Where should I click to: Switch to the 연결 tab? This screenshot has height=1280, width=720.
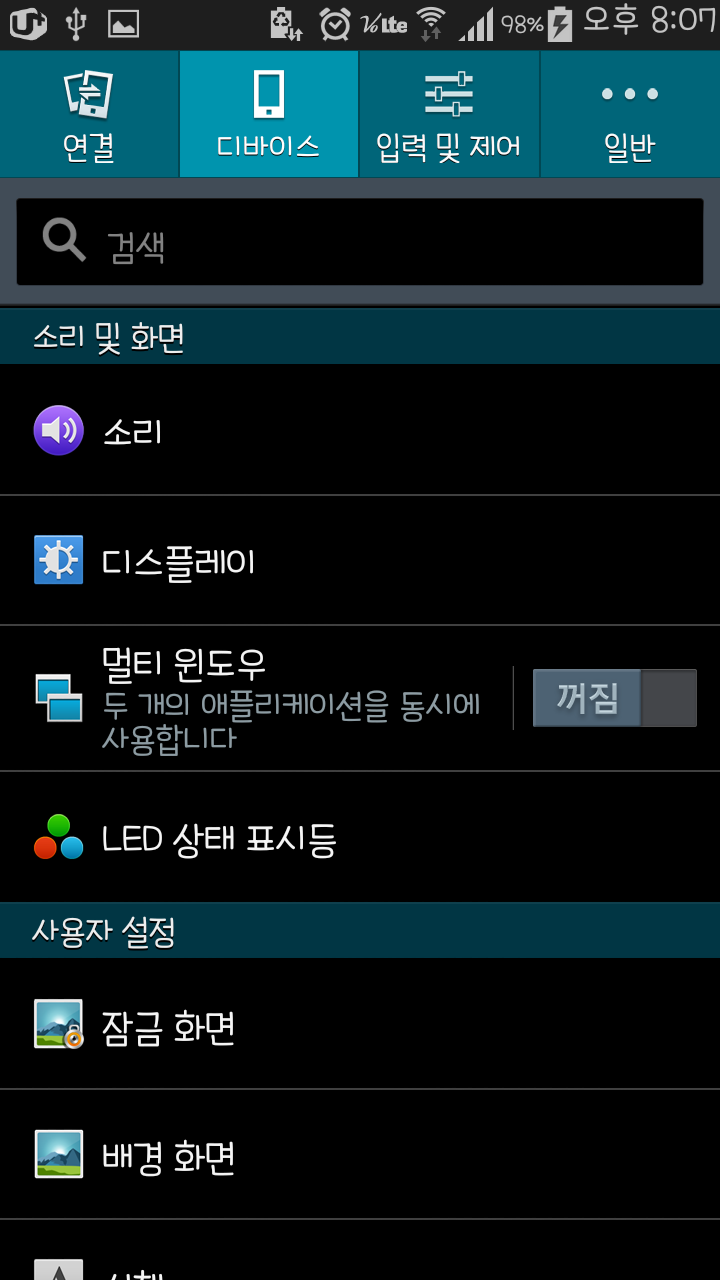[89, 115]
